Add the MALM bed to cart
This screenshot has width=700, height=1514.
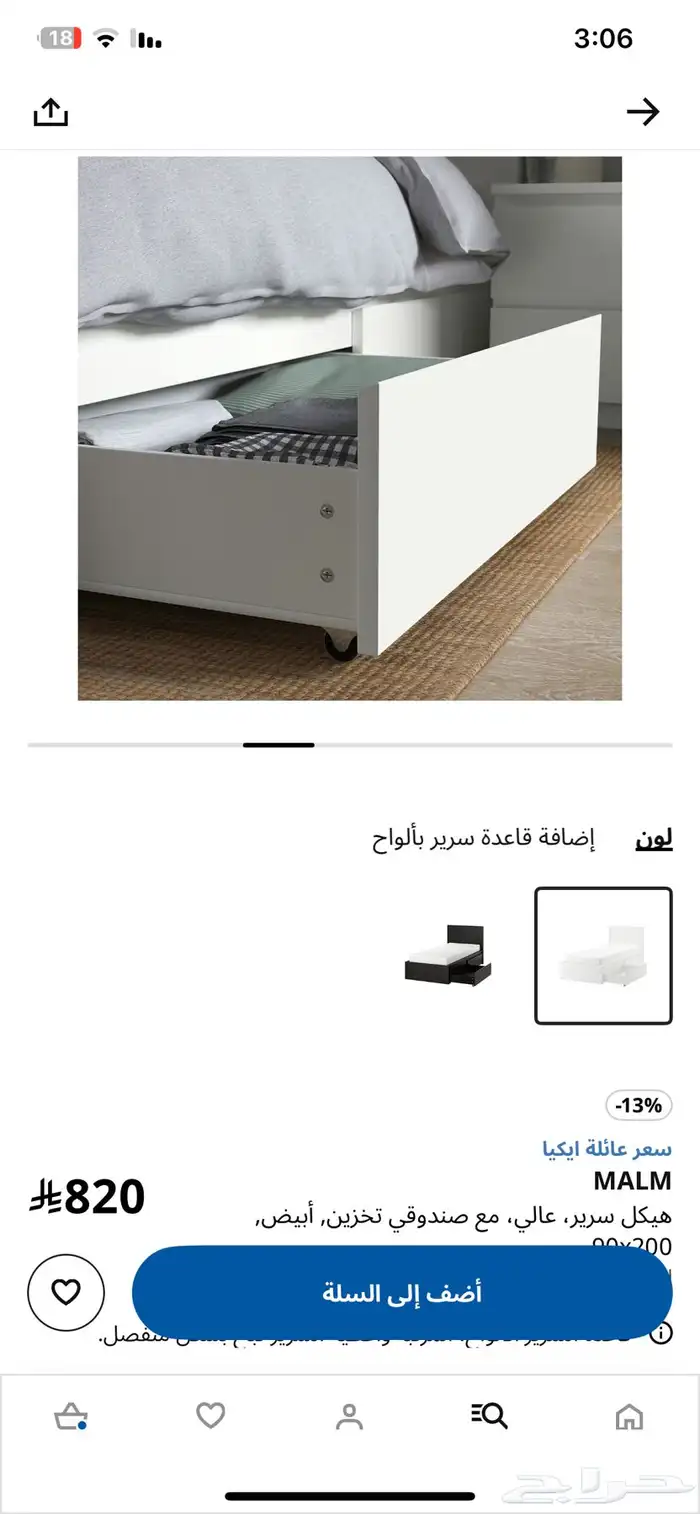(402, 1293)
